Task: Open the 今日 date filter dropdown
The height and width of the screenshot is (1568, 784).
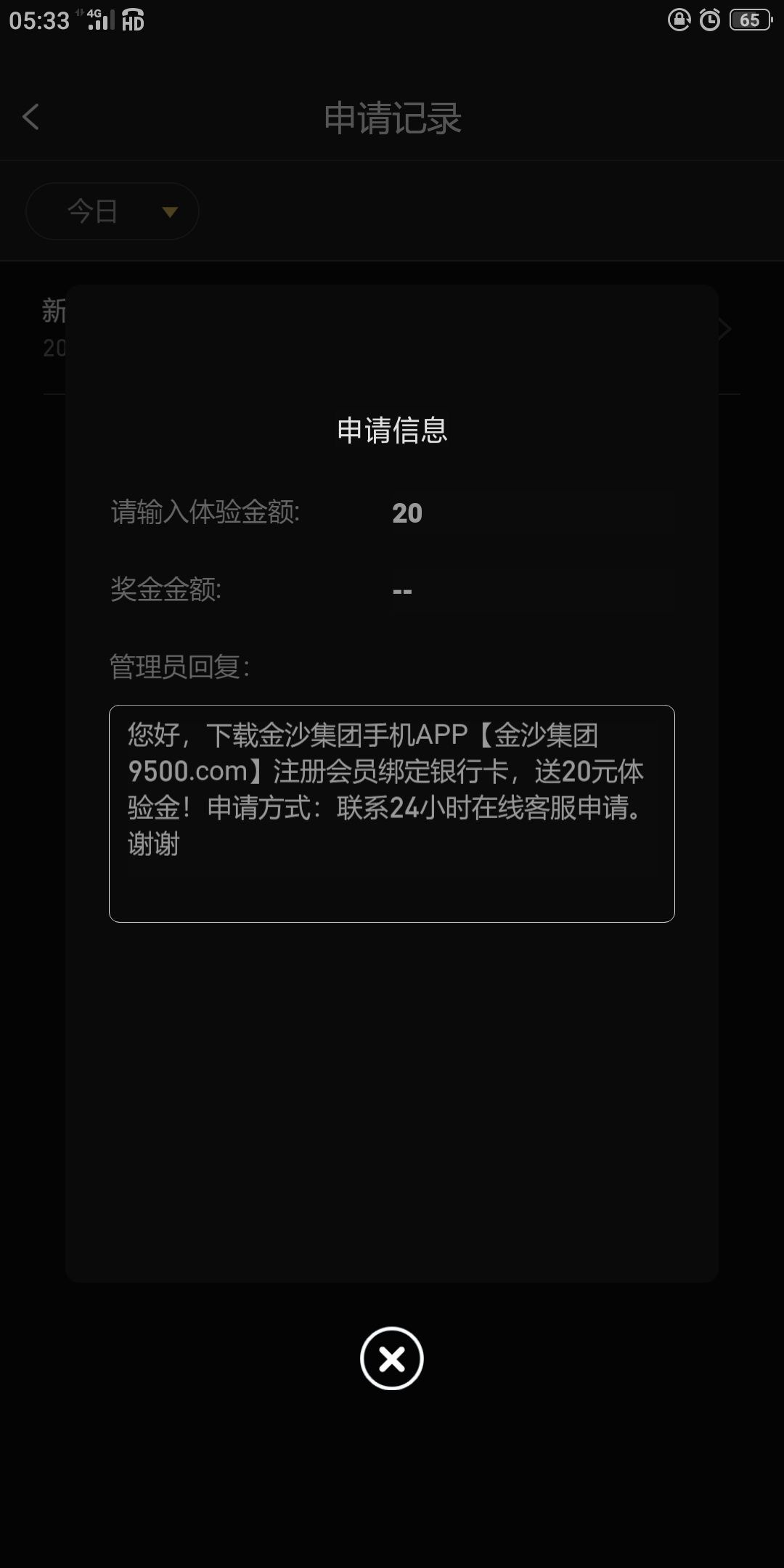Action: pyautogui.click(x=113, y=211)
